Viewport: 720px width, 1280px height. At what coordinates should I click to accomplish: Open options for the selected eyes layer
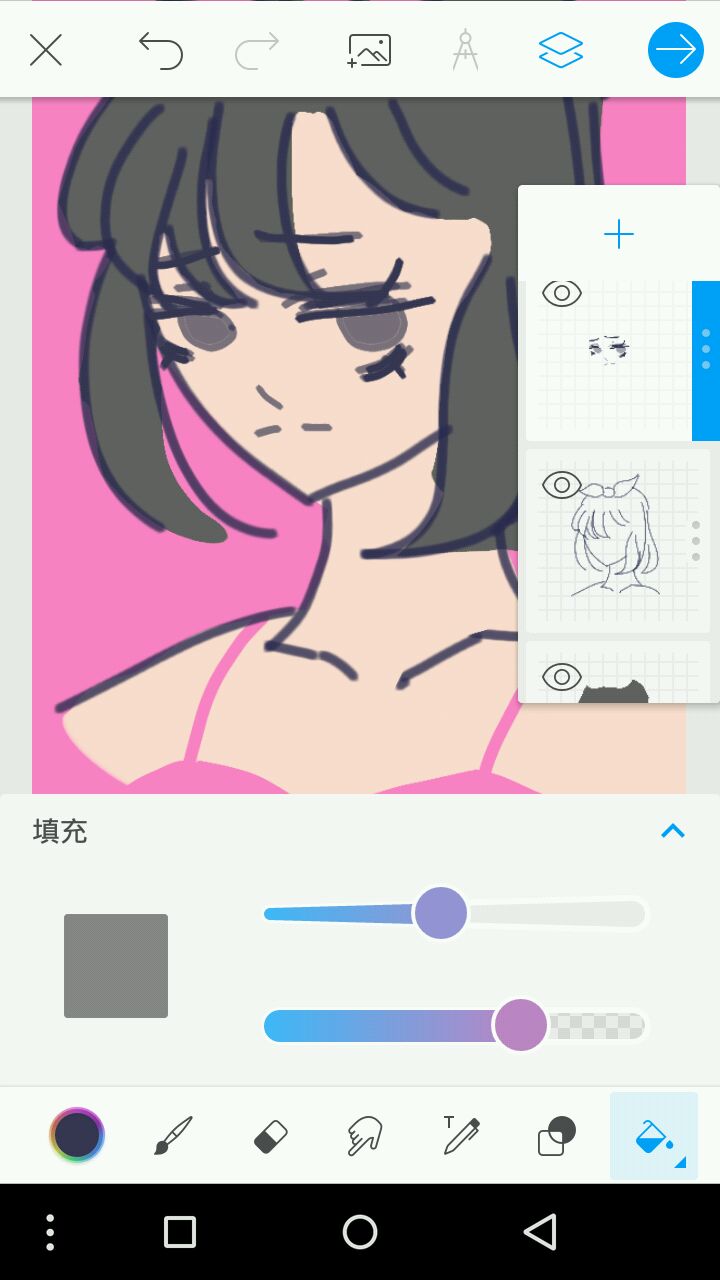(x=705, y=349)
